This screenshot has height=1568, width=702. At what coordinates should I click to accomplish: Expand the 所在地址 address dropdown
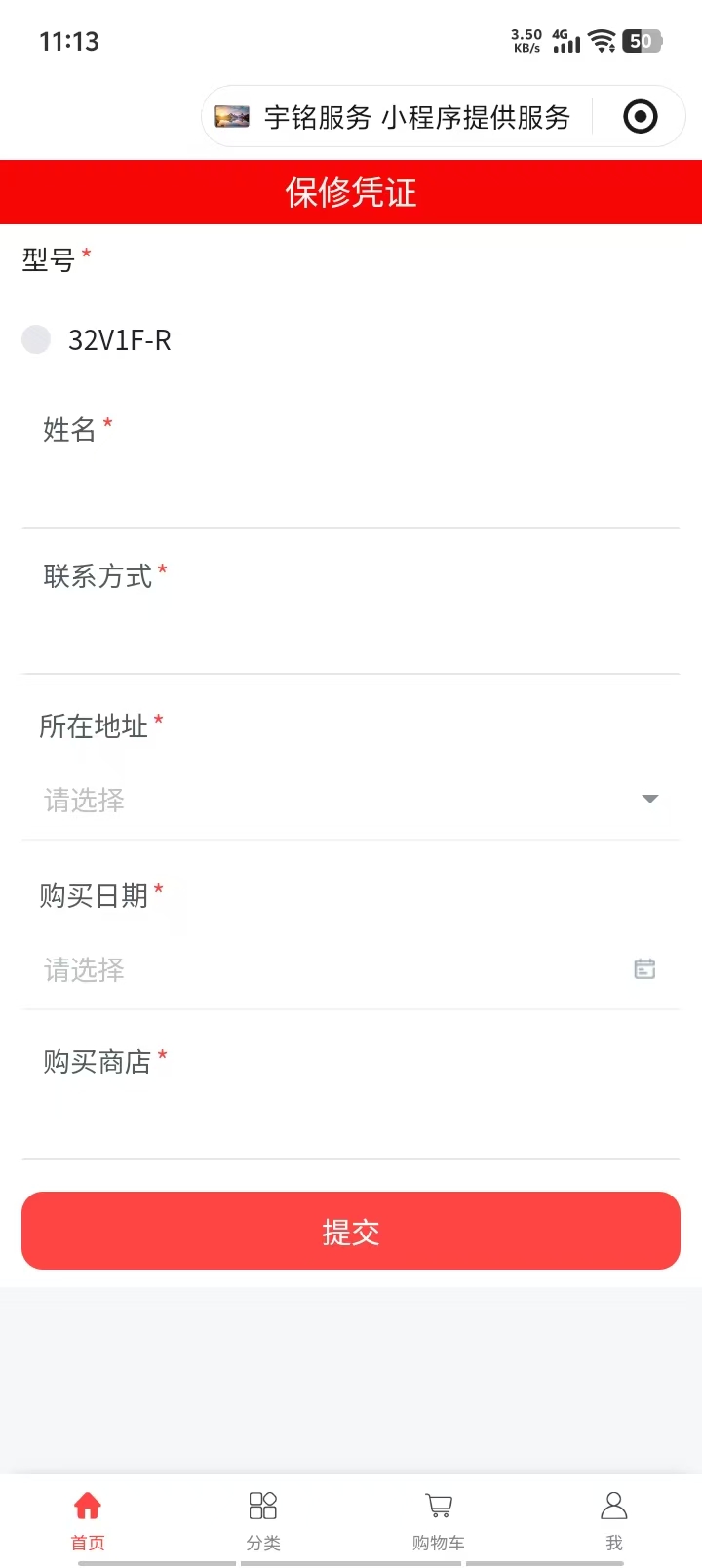click(351, 800)
